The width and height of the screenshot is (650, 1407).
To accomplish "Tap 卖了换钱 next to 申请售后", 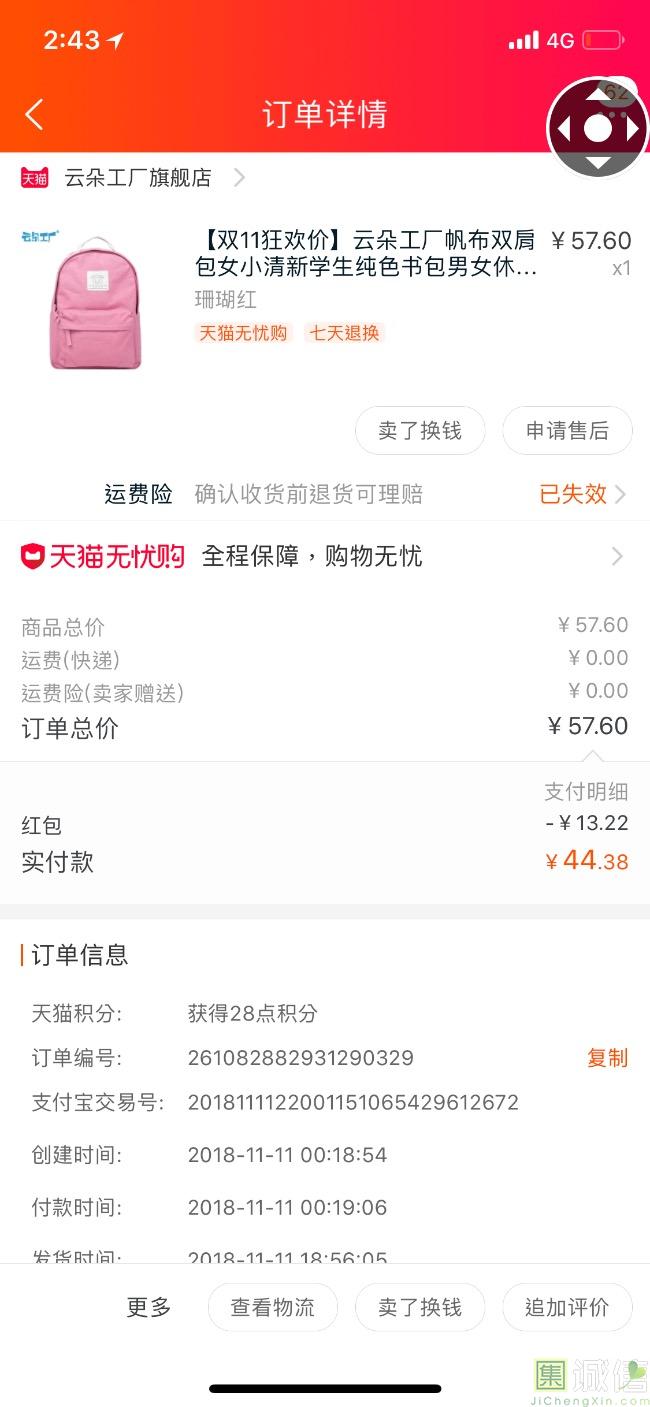I will (420, 431).
